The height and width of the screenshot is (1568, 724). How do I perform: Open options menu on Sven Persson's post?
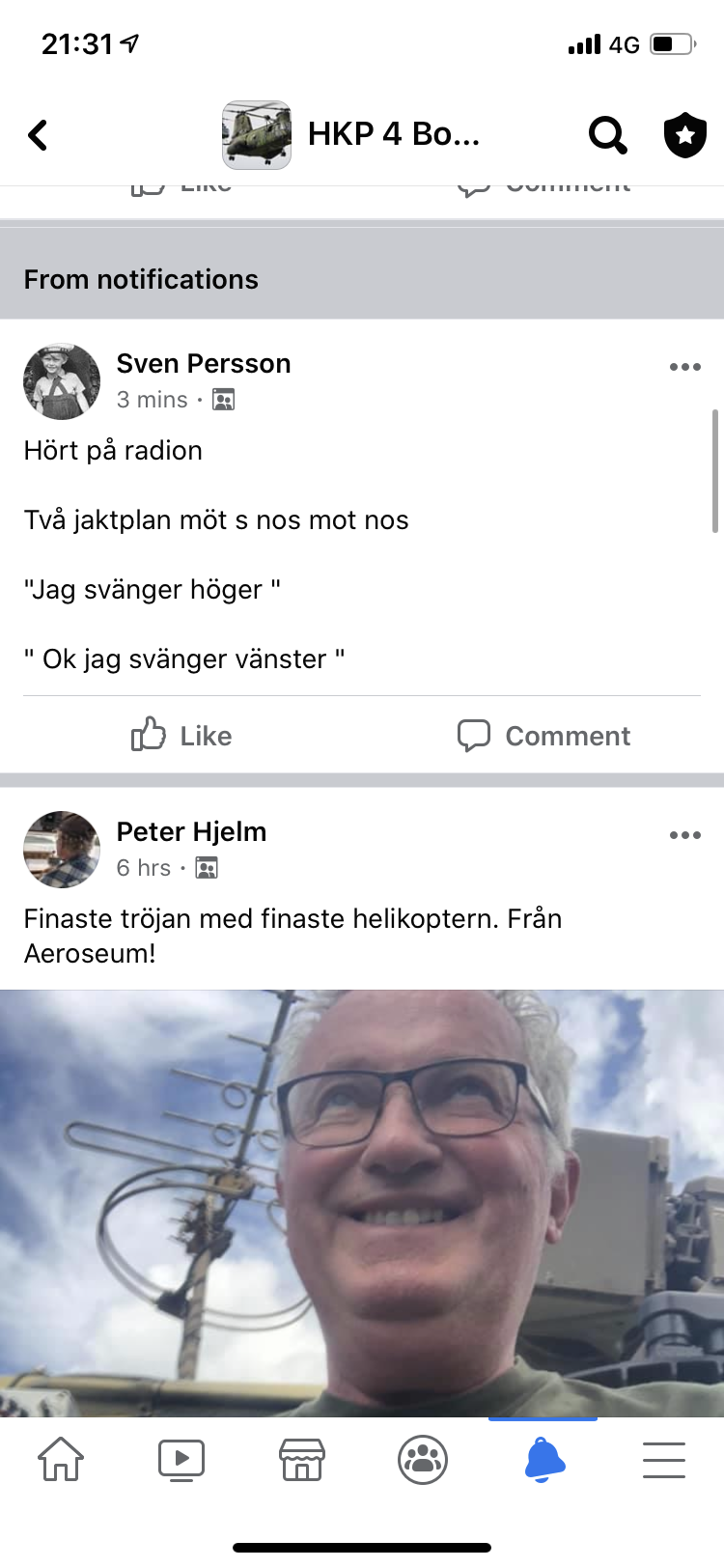tap(684, 367)
